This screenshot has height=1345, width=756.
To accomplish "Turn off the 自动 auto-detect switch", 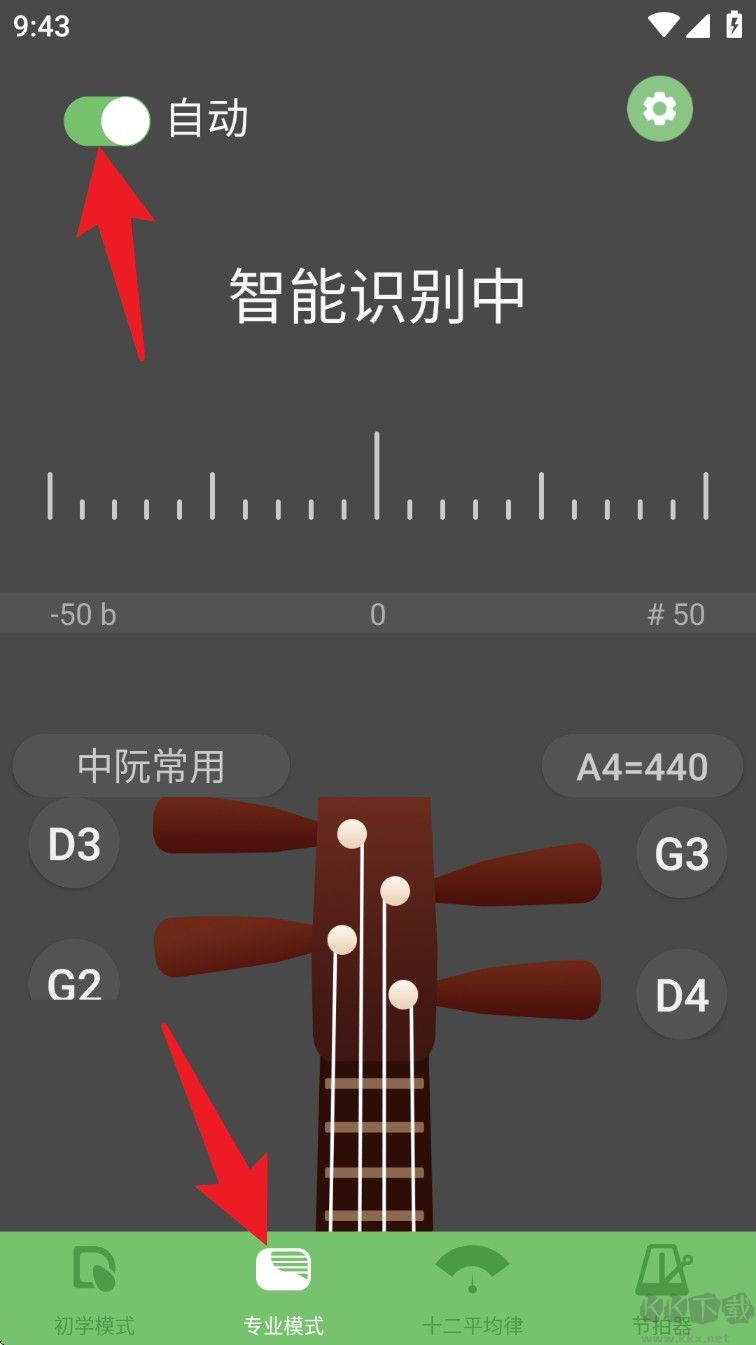I will [x=107, y=121].
